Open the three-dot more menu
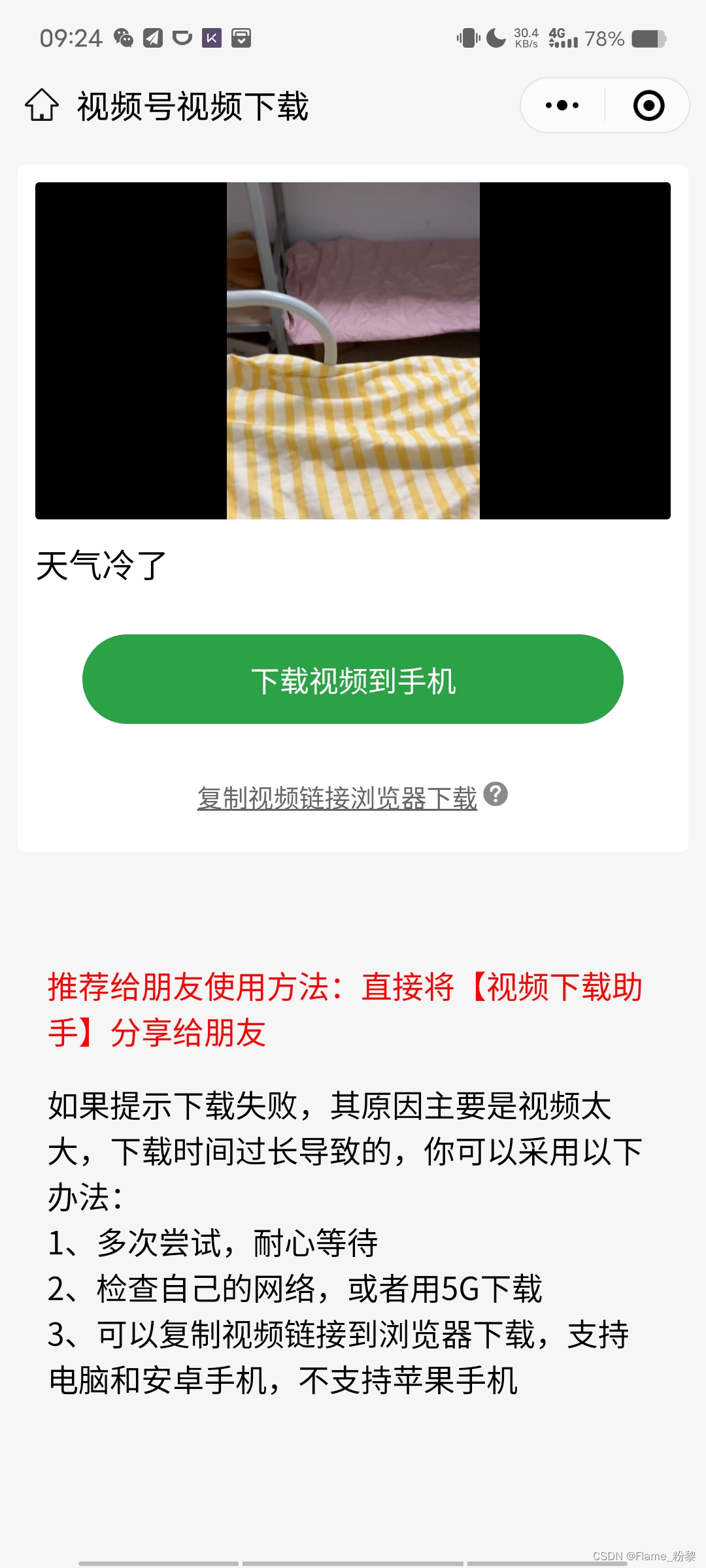Image resolution: width=706 pixels, height=1568 pixels. tap(562, 105)
